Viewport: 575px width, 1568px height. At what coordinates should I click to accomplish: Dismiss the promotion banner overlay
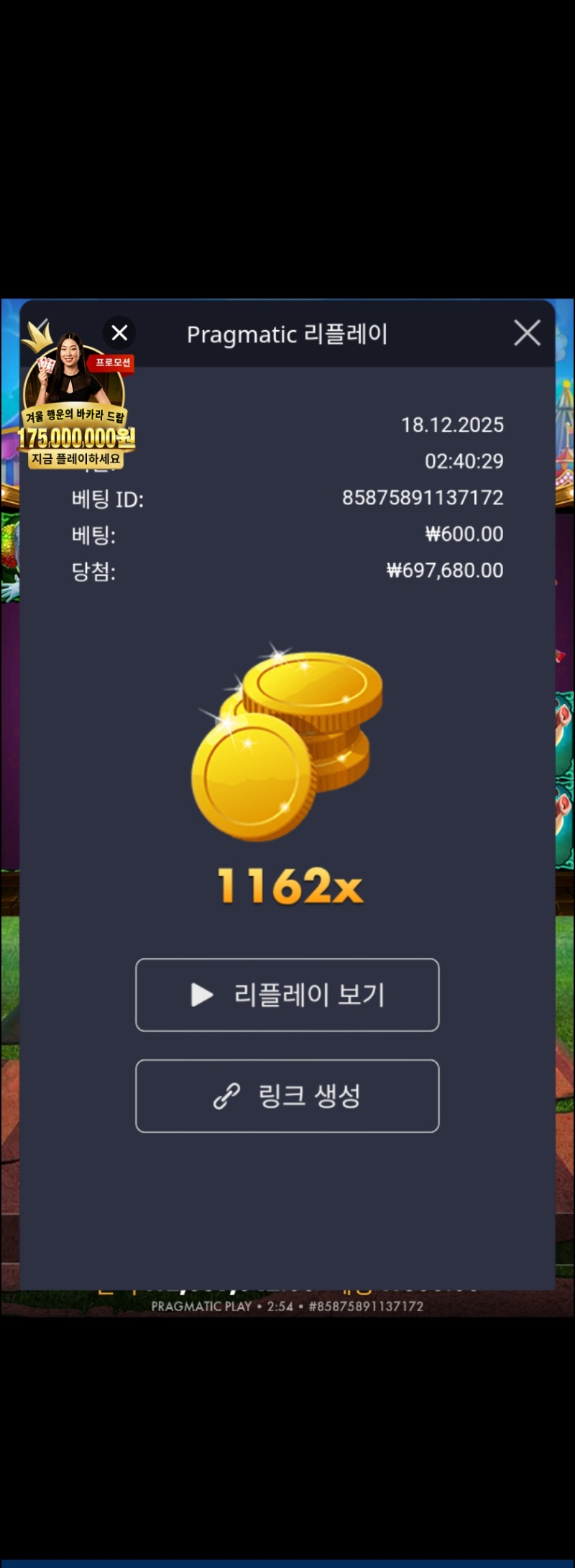[x=119, y=332]
